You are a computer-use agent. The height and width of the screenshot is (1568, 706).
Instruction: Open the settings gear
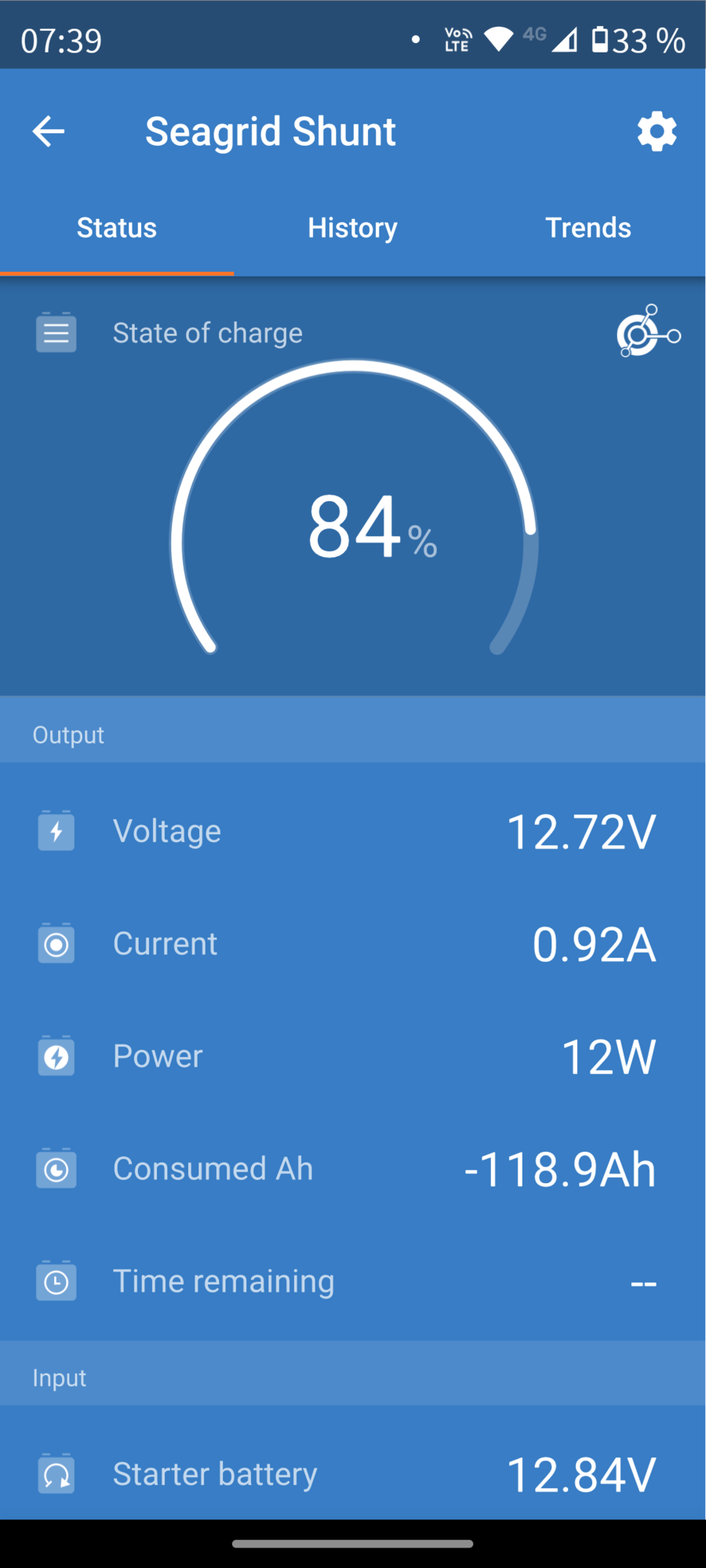tap(657, 131)
